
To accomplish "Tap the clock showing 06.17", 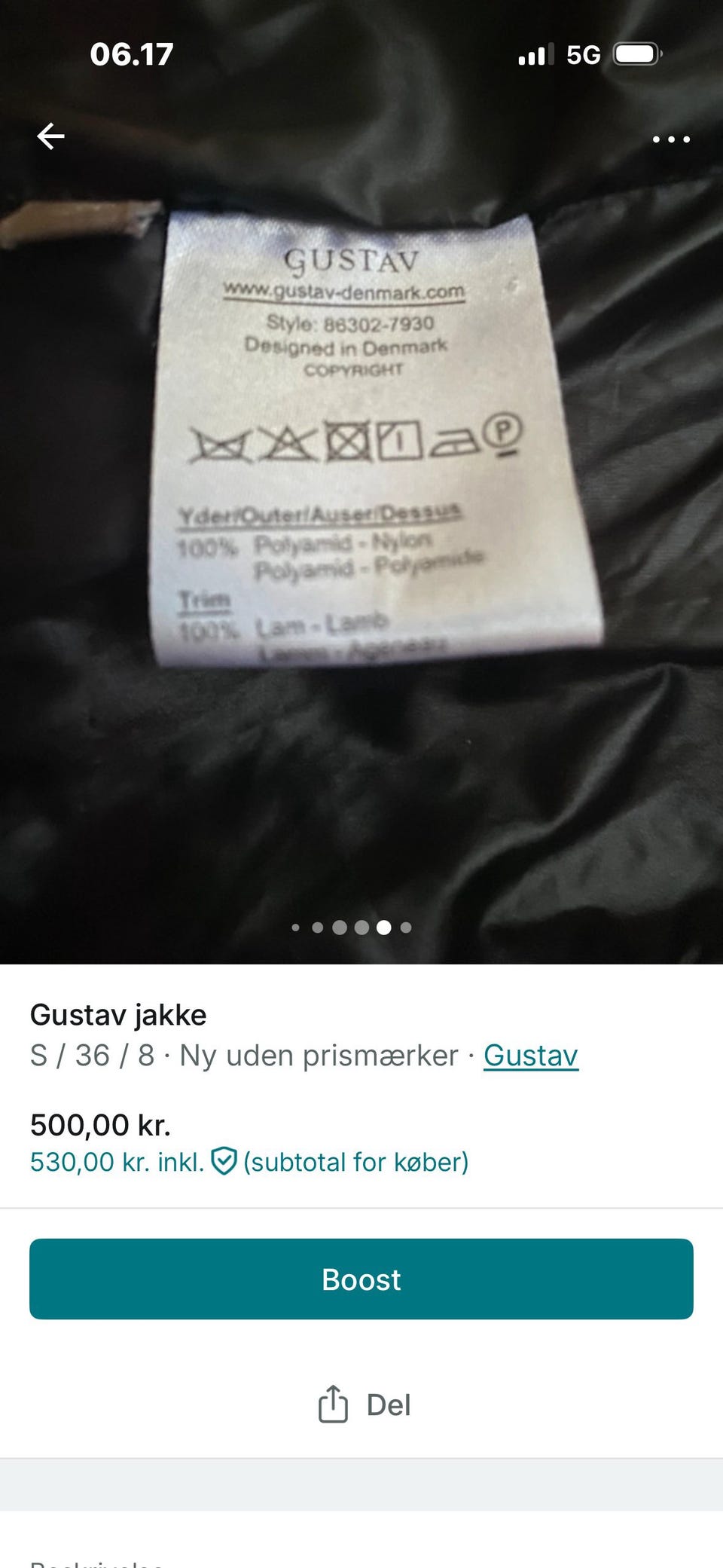I will tap(130, 53).
